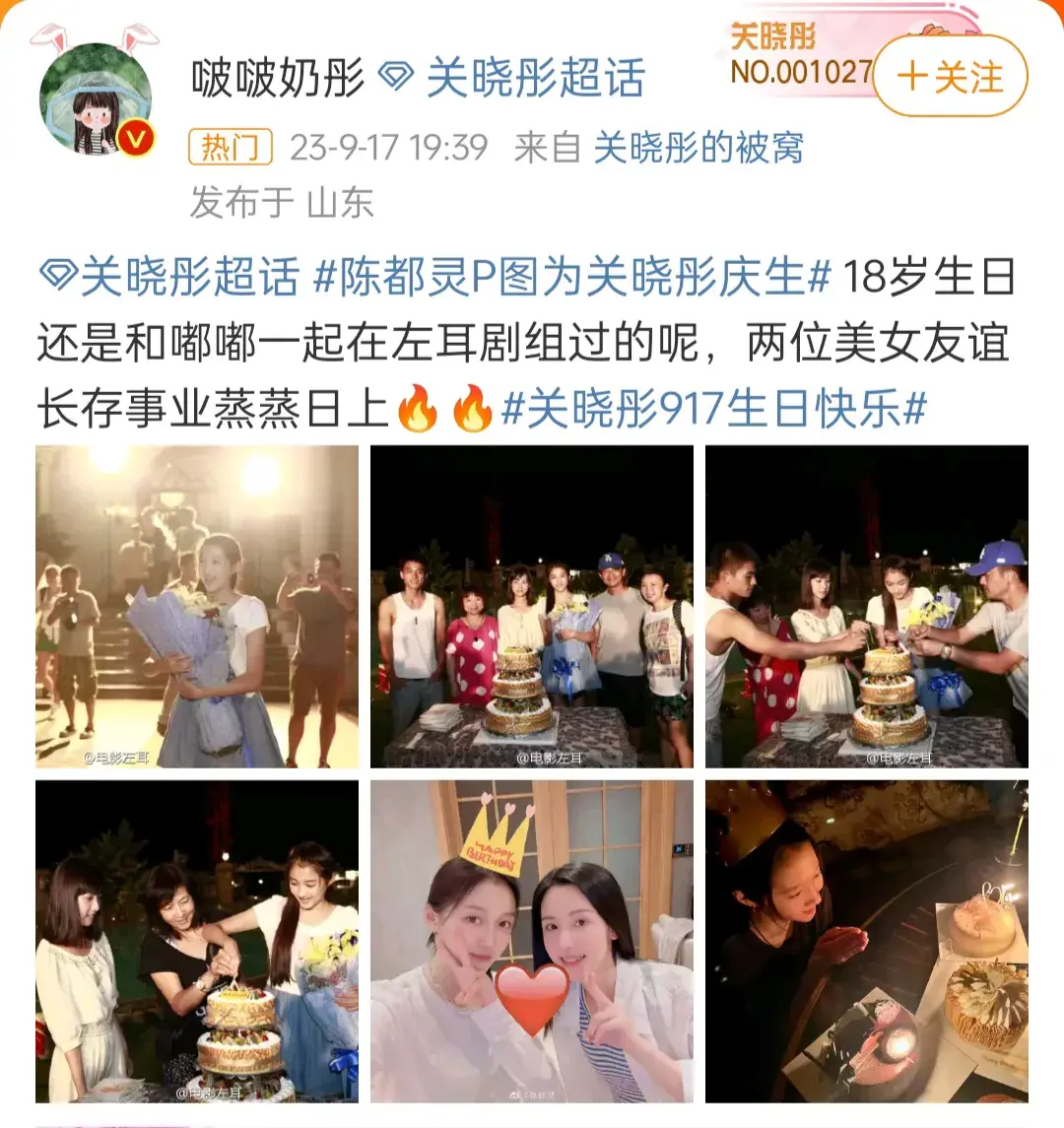Open the 关晓彤的被窝 source link
Viewport: 1064px width, 1128px height.
pyautogui.click(x=698, y=148)
